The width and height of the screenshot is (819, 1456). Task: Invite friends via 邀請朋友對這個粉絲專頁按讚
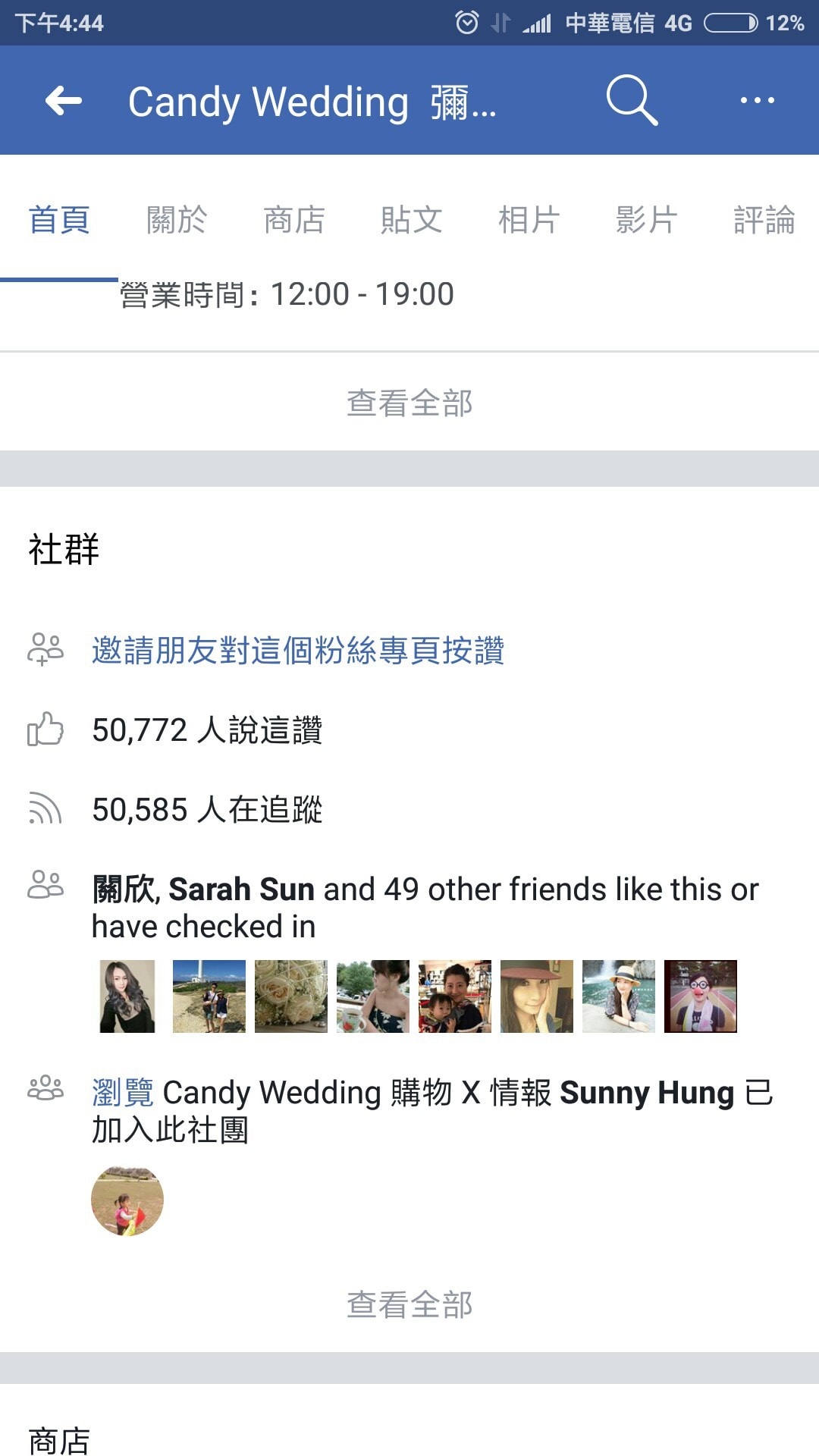(298, 651)
